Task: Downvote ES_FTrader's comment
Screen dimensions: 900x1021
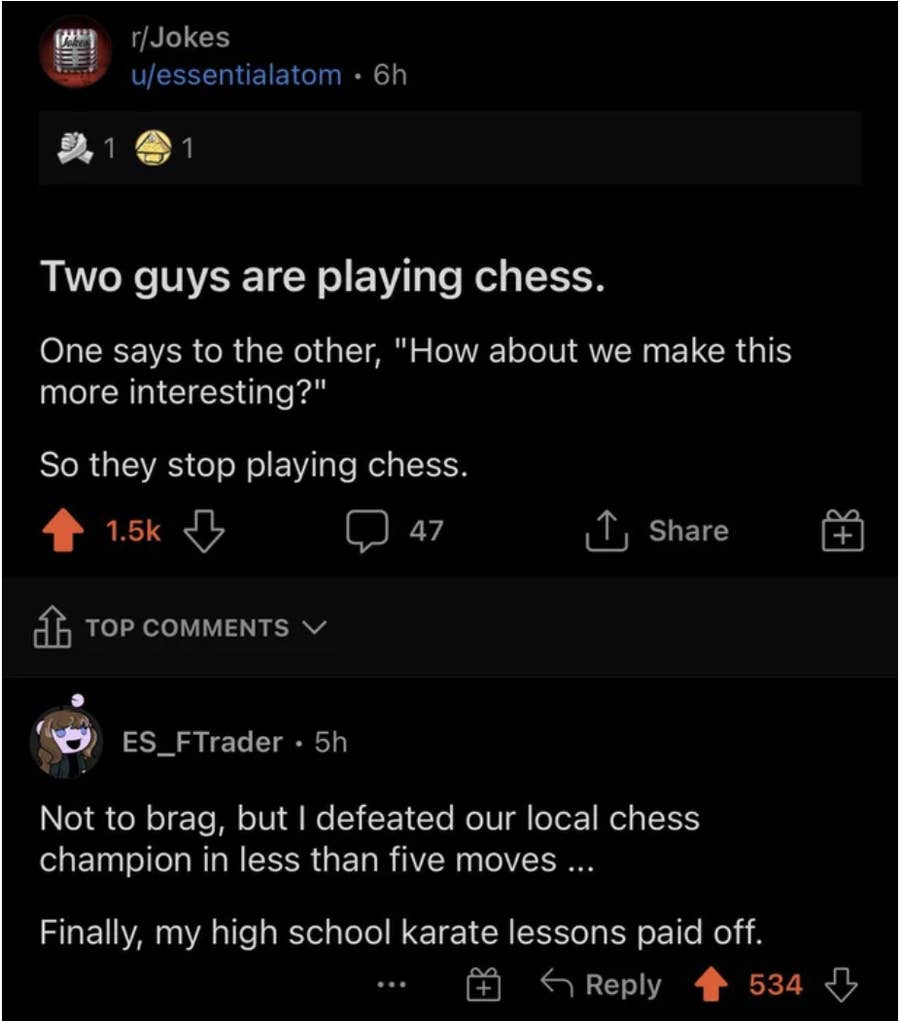Action: (x=839, y=985)
